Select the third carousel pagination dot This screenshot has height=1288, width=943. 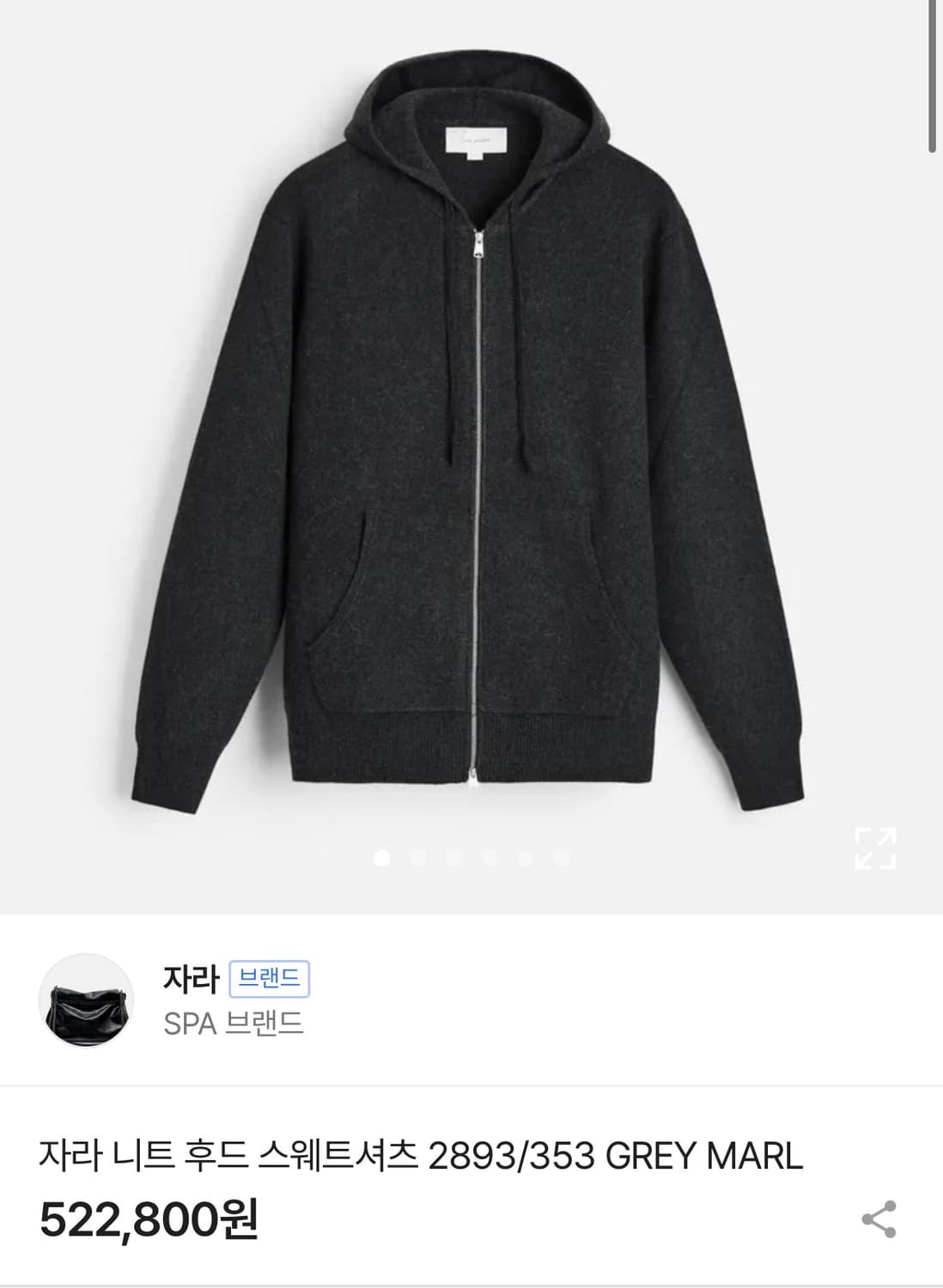coord(453,857)
